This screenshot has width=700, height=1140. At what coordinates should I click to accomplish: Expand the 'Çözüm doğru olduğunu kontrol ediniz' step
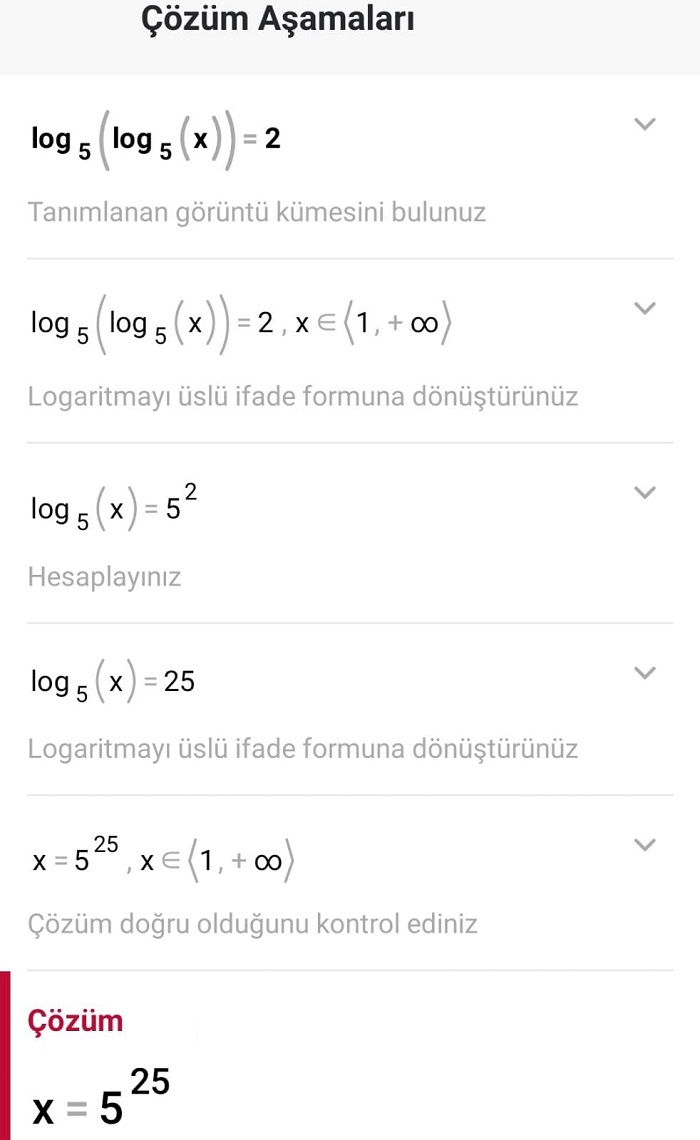tap(645, 845)
